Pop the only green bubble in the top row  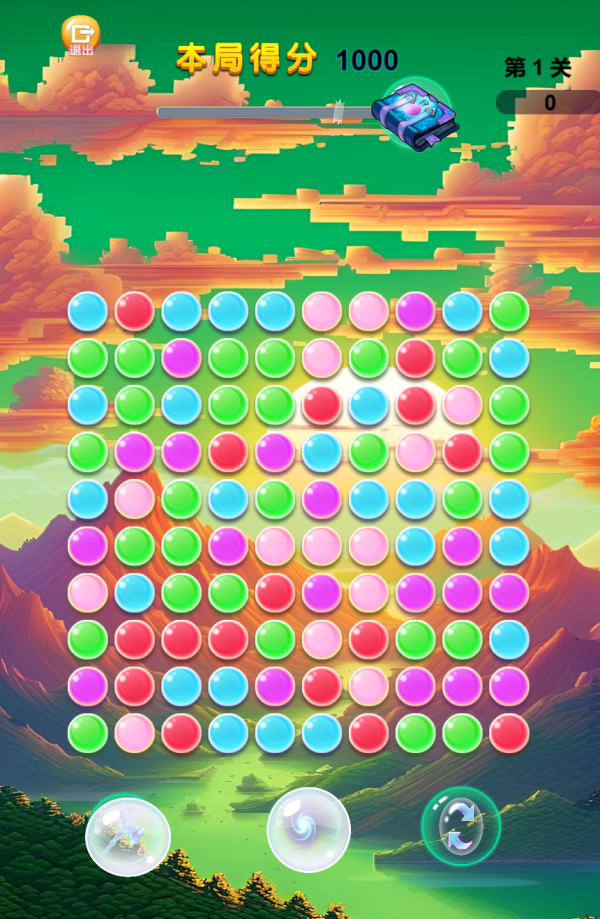click(509, 311)
